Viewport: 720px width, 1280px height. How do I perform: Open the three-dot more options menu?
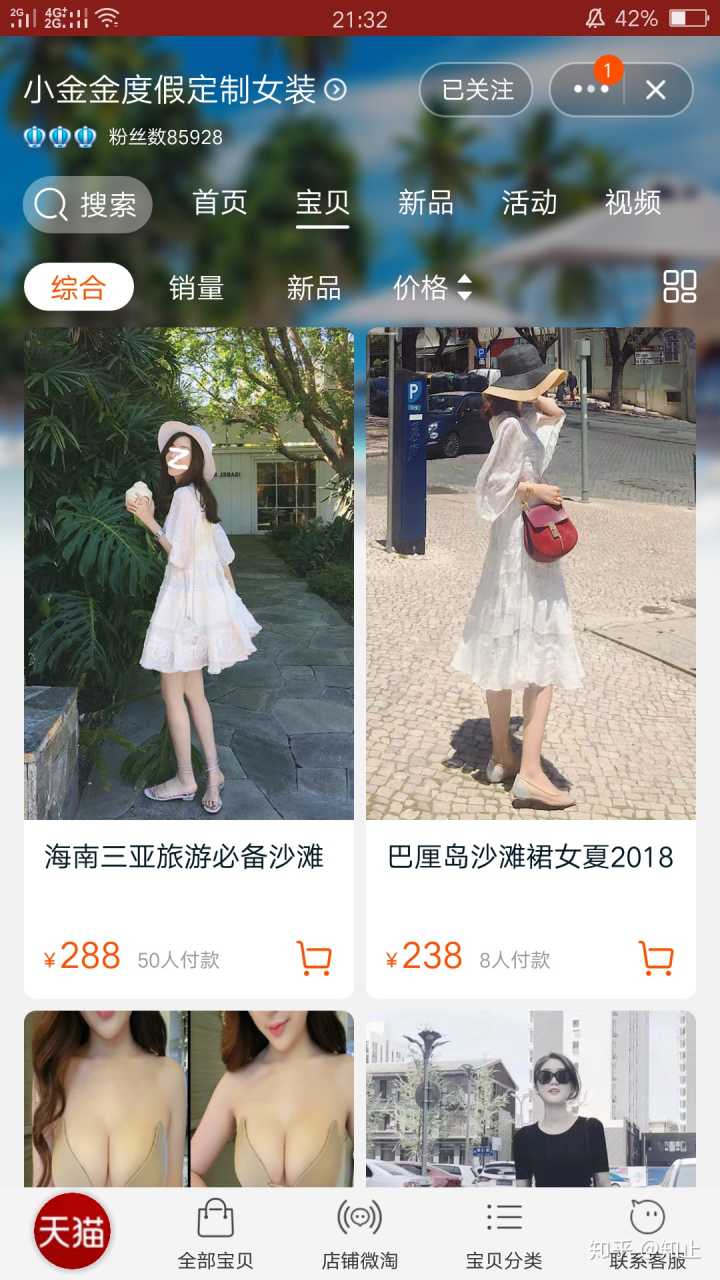pos(590,90)
